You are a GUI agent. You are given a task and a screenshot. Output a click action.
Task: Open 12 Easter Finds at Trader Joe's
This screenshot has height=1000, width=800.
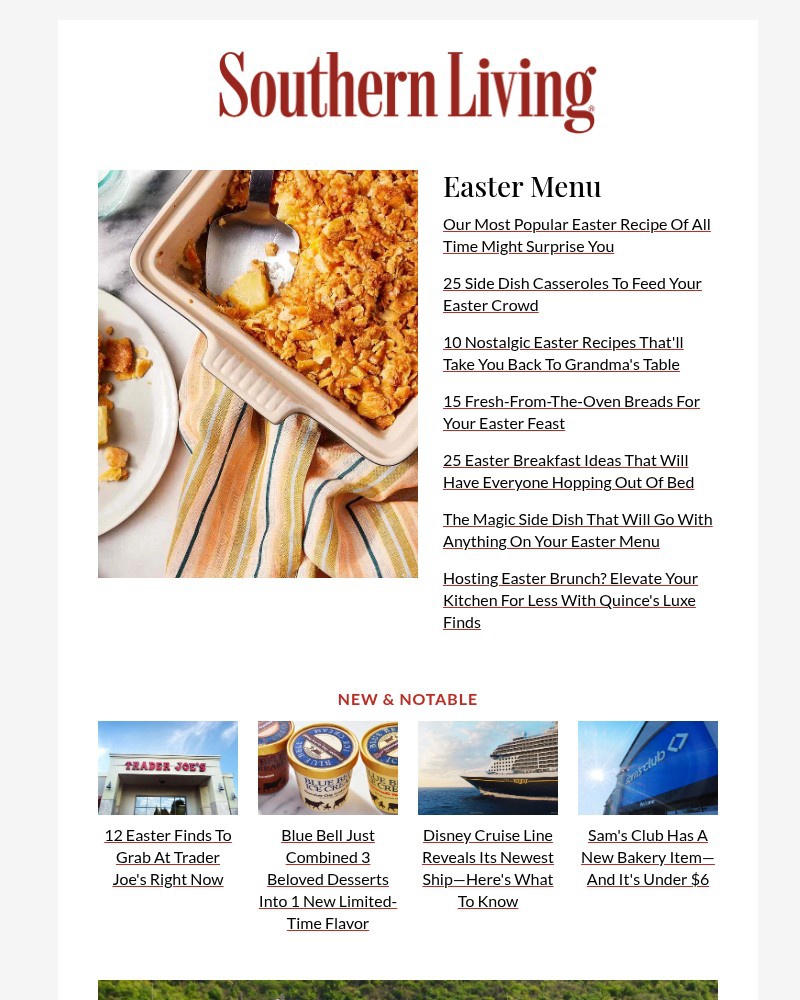coord(167,856)
